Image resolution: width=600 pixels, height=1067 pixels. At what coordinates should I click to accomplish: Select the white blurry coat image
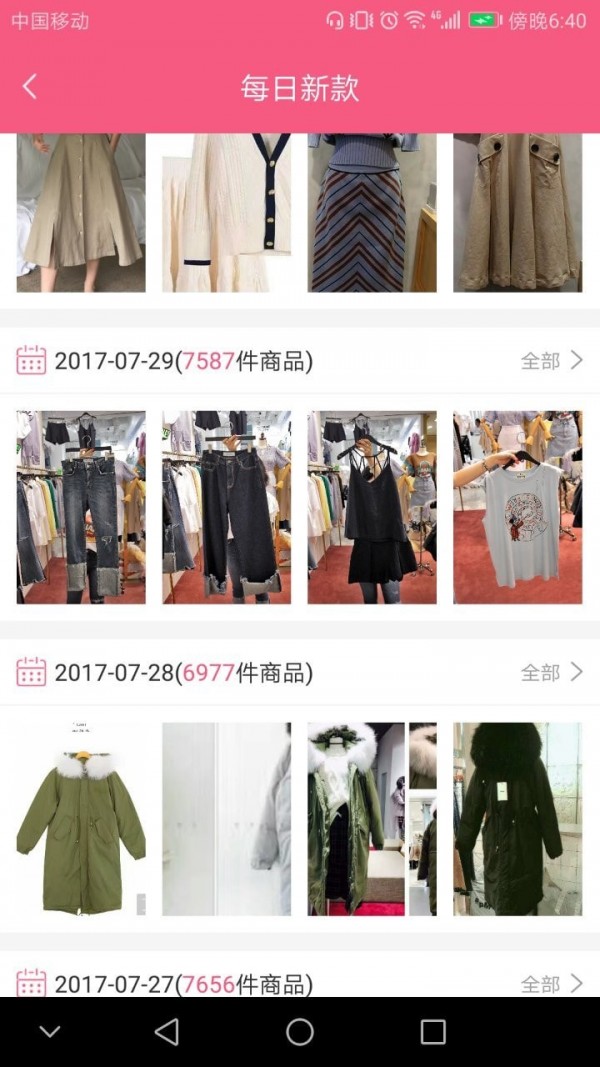coord(227,819)
